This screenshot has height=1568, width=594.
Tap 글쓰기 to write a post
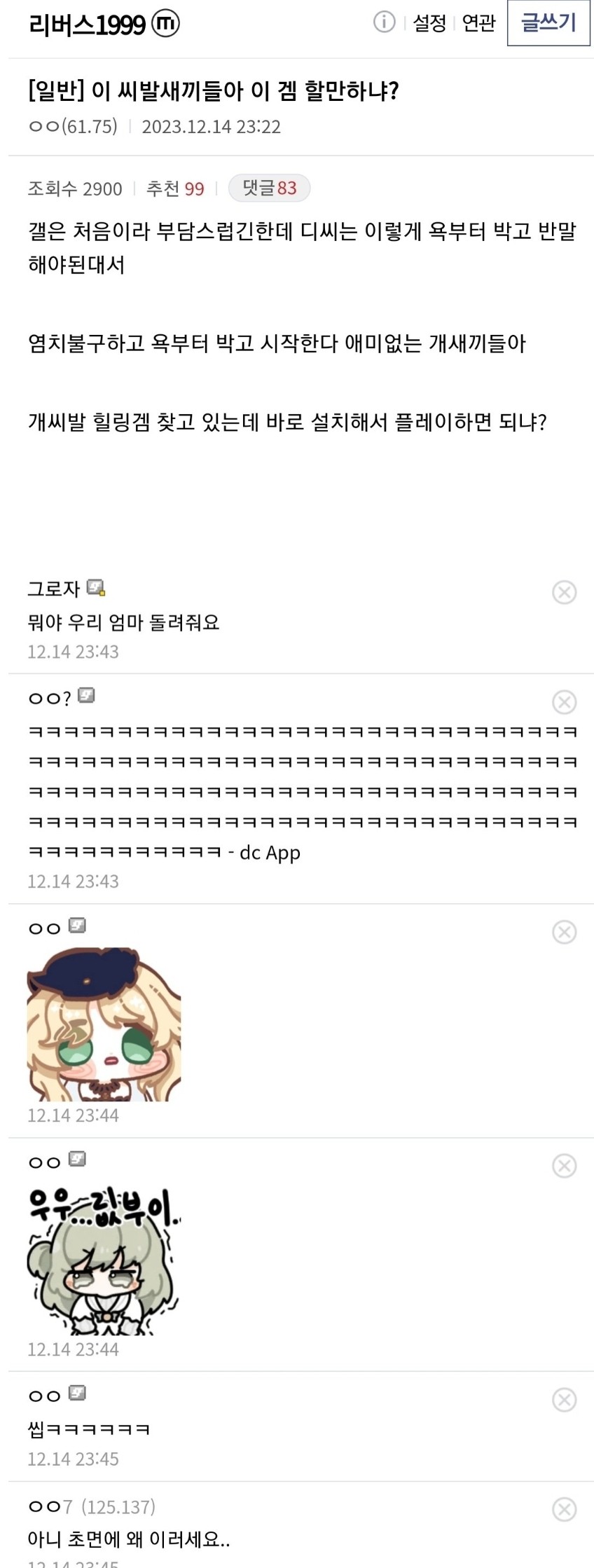tap(548, 22)
